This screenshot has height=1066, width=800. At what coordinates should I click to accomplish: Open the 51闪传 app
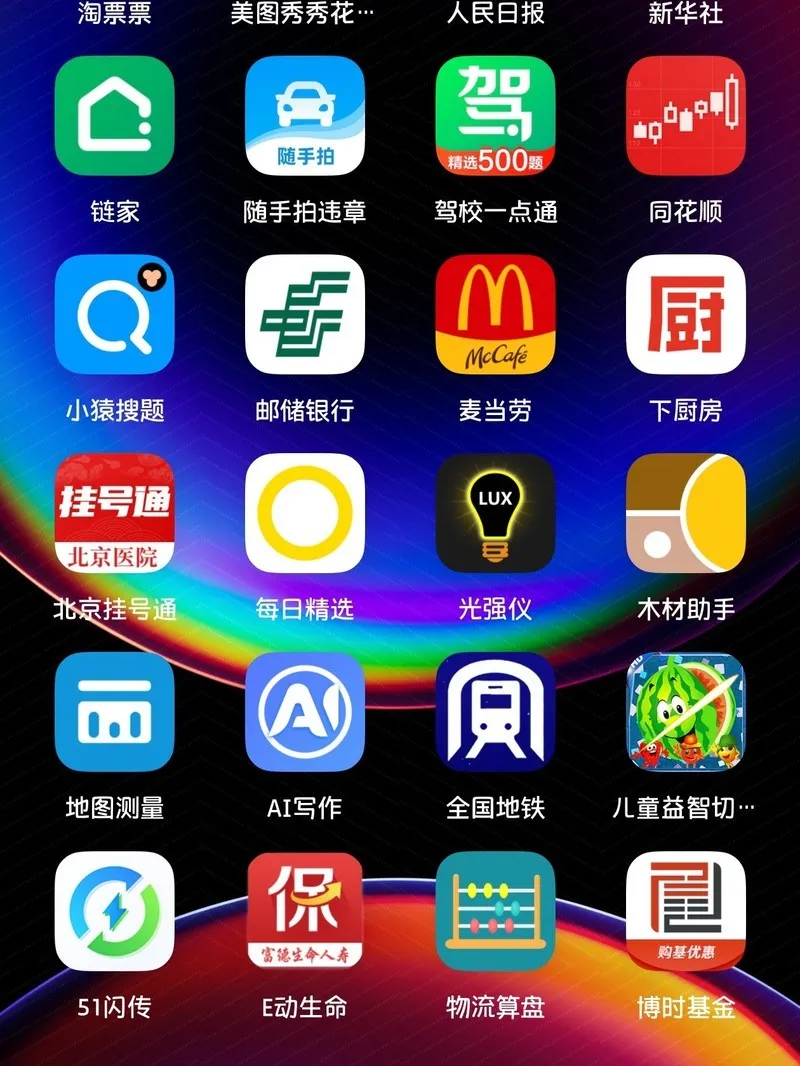pyautogui.click(x=114, y=911)
